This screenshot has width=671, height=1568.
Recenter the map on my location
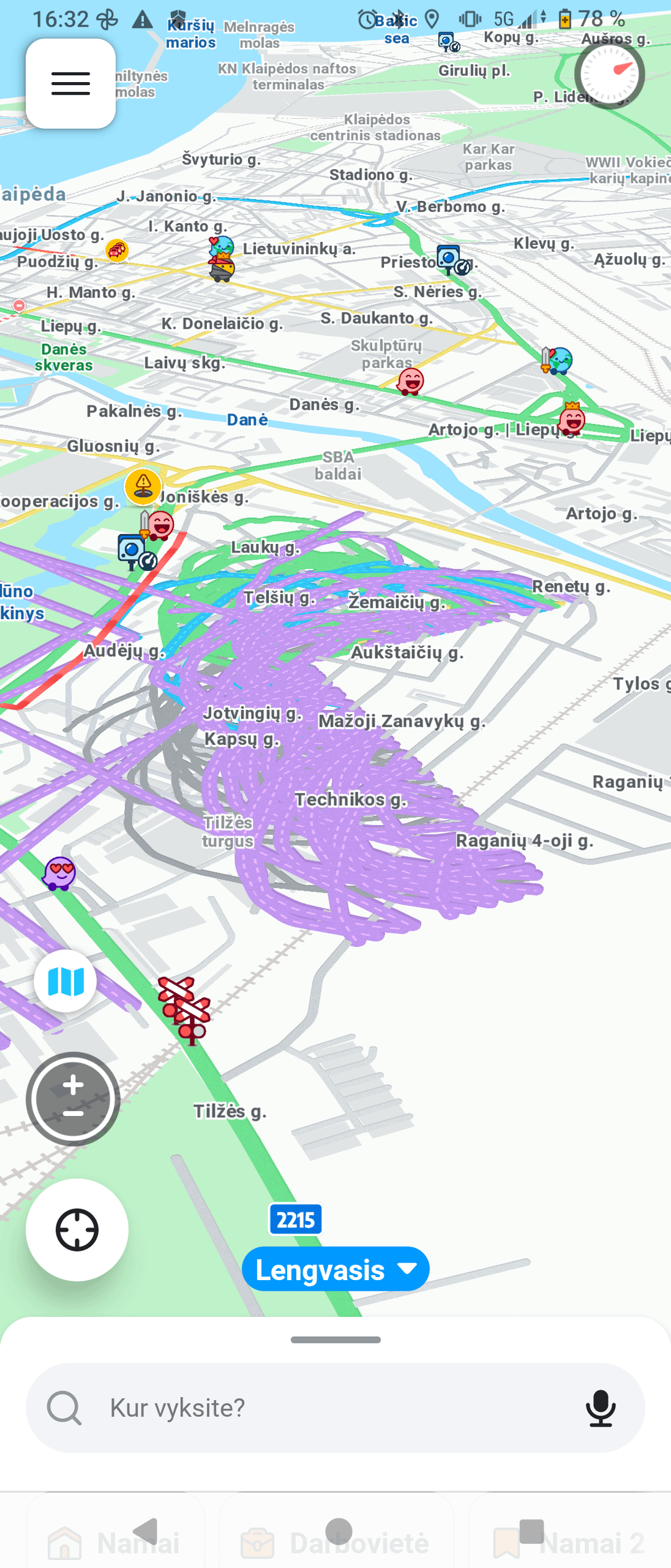pos(77,1229)
